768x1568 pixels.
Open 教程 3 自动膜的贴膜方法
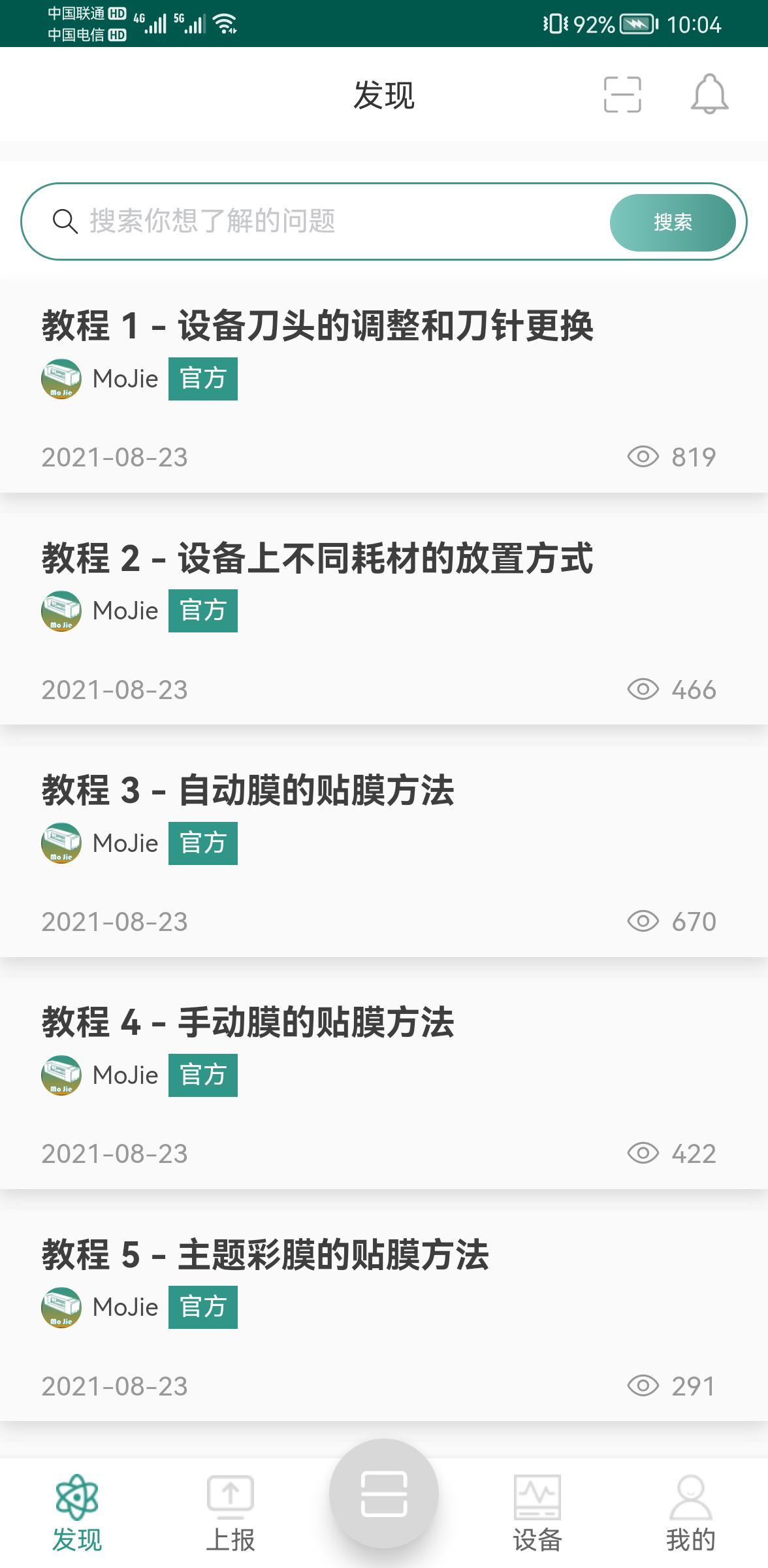(x=248, y=790)
